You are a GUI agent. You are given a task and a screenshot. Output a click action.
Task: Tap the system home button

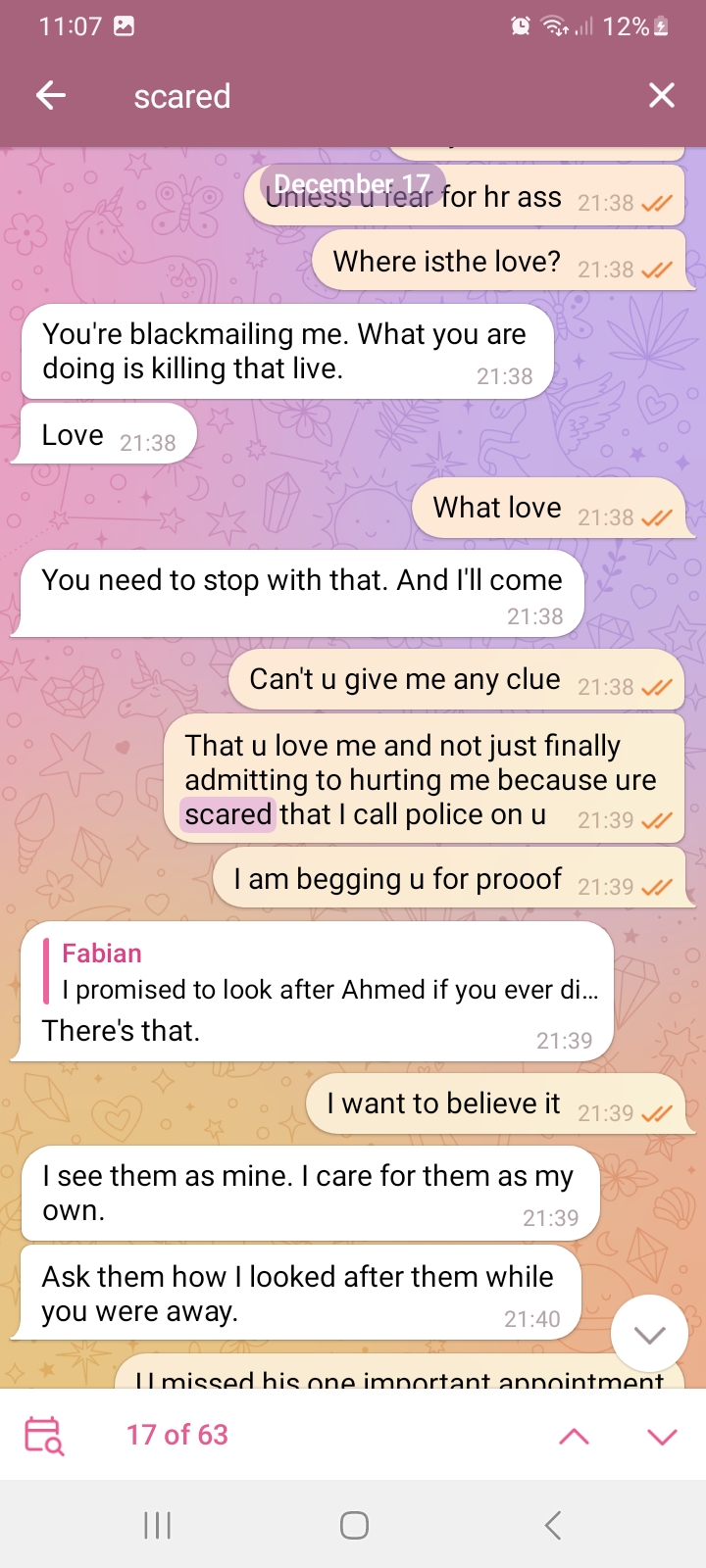coord(354,1525)
